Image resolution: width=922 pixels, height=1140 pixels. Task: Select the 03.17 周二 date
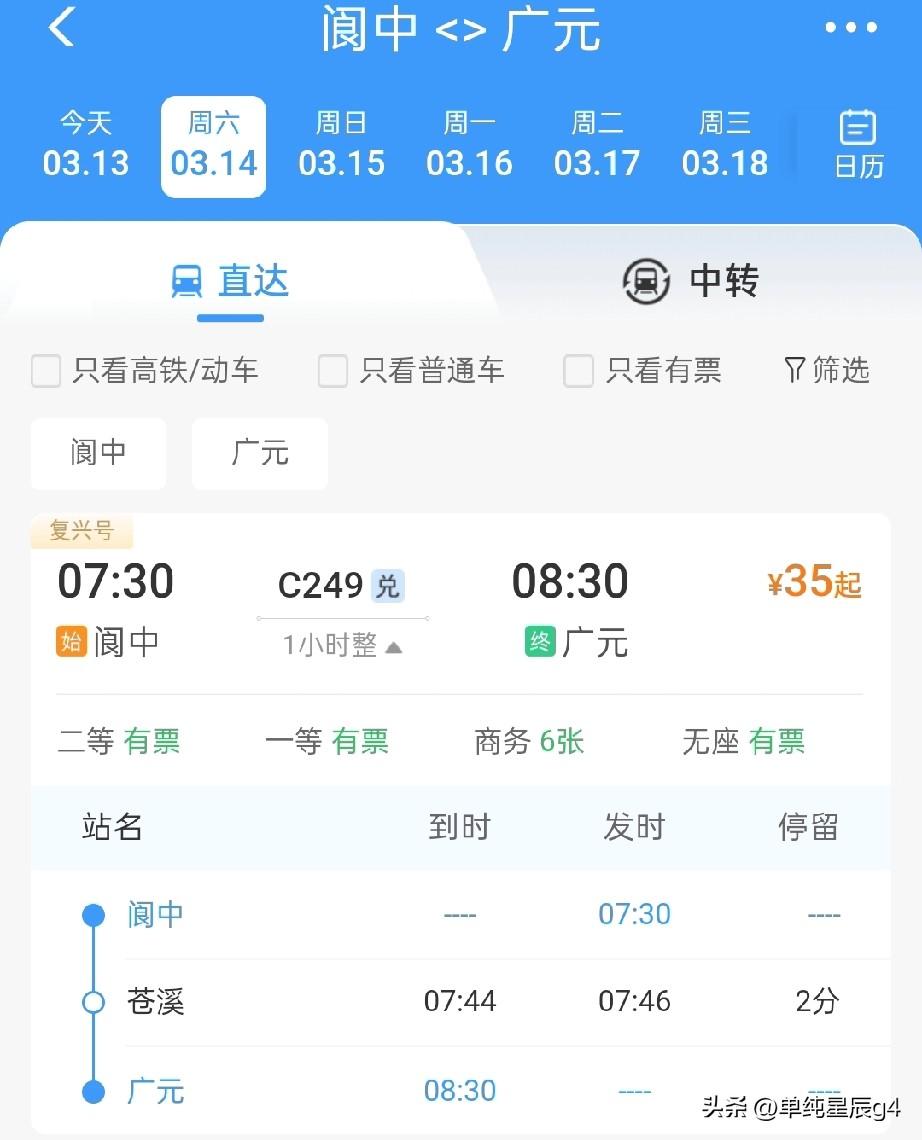click(597, 145)
